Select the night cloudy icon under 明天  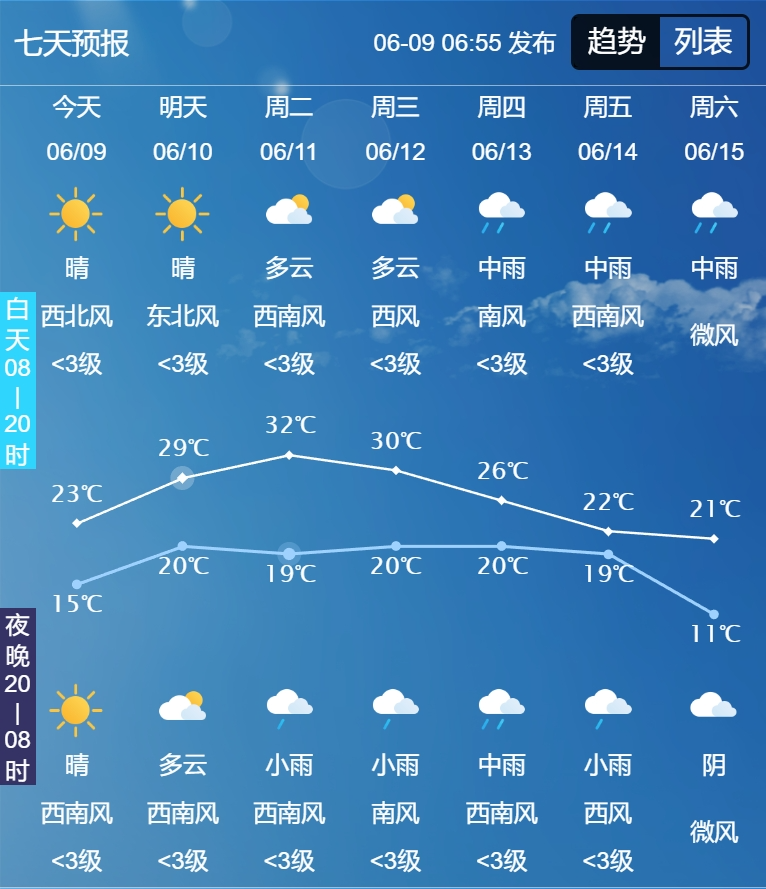[x=184, y=710]
